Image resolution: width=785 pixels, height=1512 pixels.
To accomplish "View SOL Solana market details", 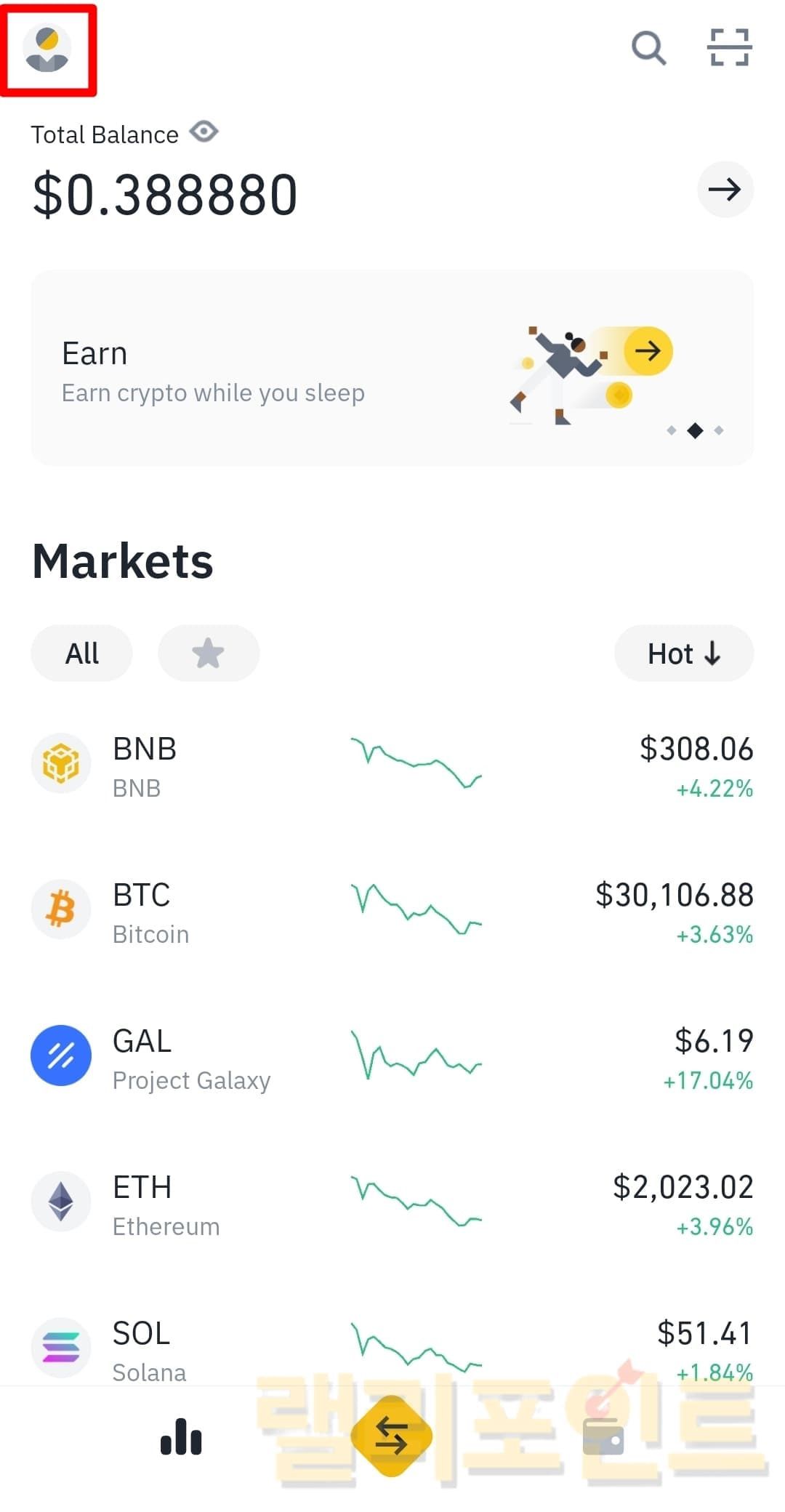I will point(392,1349).
